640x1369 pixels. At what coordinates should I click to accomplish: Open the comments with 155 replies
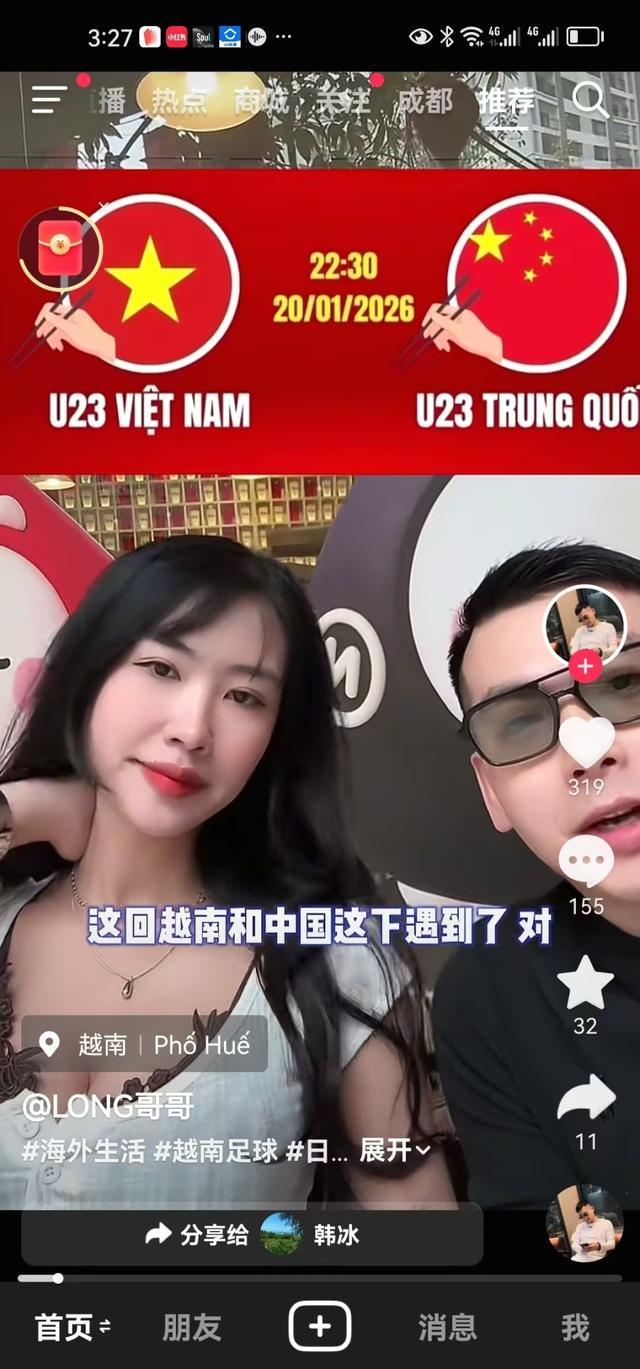586,862
